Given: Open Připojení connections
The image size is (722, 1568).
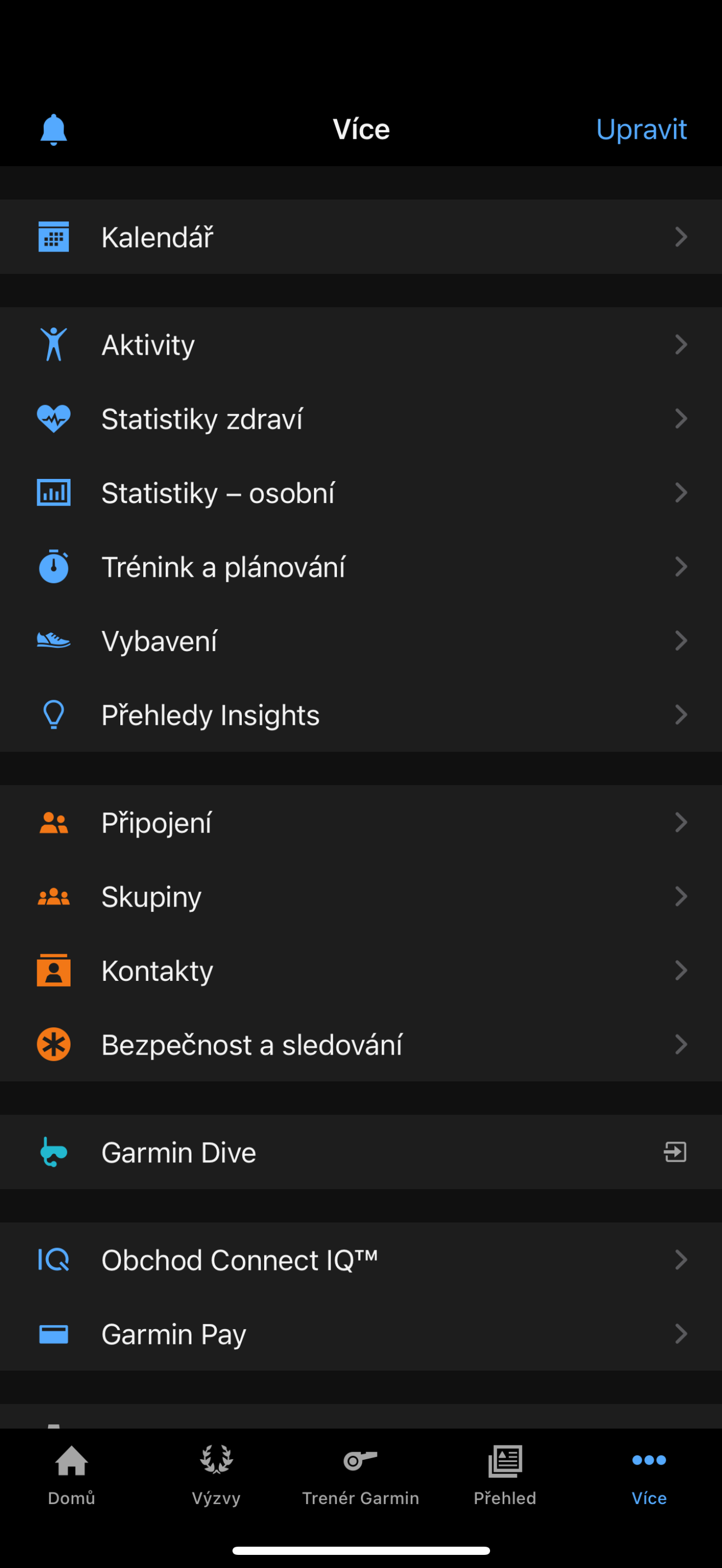Looking at the screenshot, I should click(361, 822).
